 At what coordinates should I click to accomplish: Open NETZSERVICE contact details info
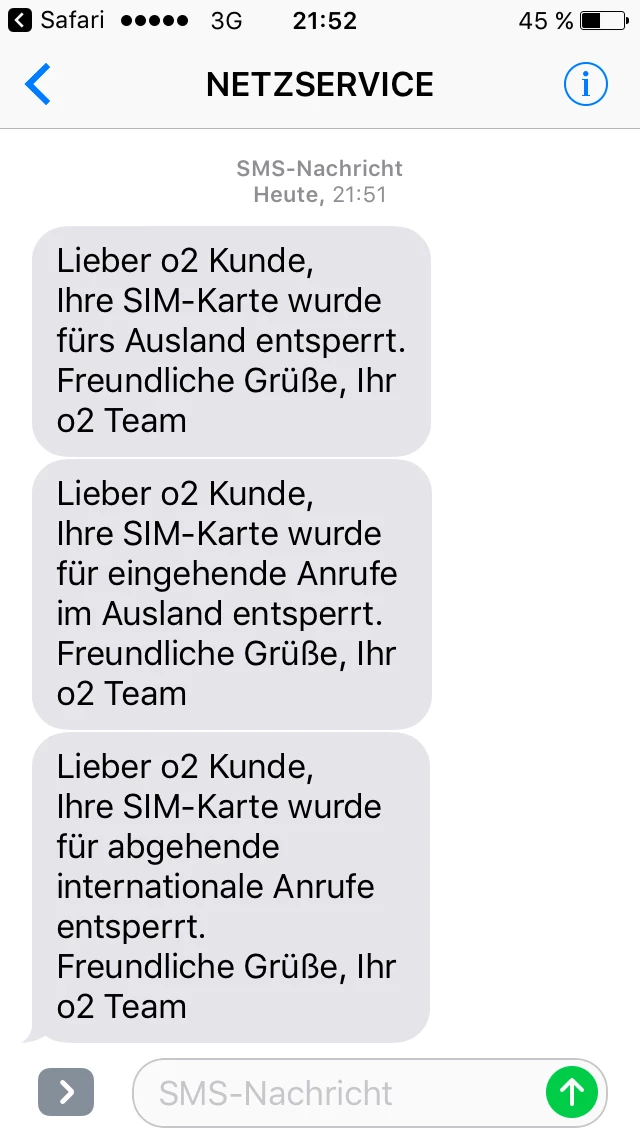[x=585, y=85]
